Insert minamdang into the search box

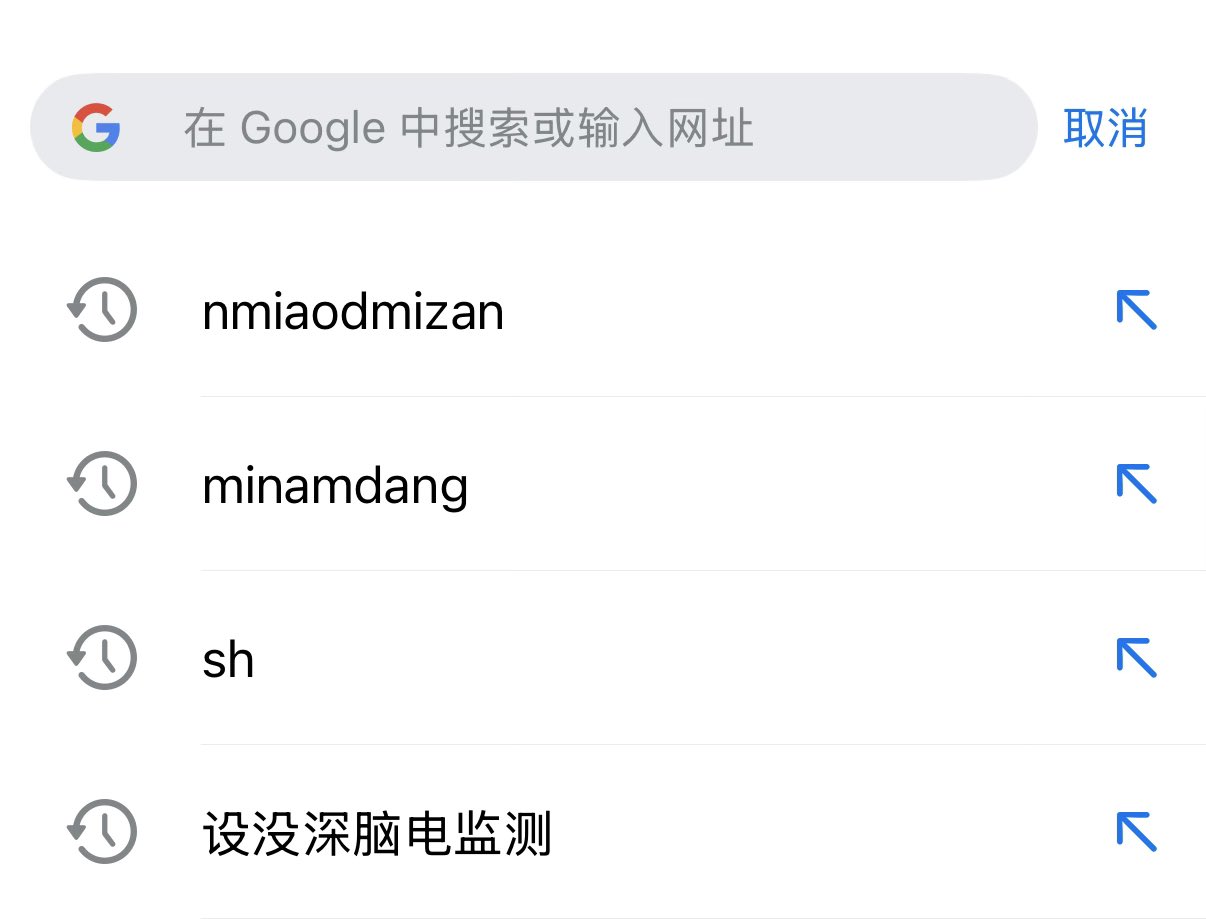coord(1136,485)
